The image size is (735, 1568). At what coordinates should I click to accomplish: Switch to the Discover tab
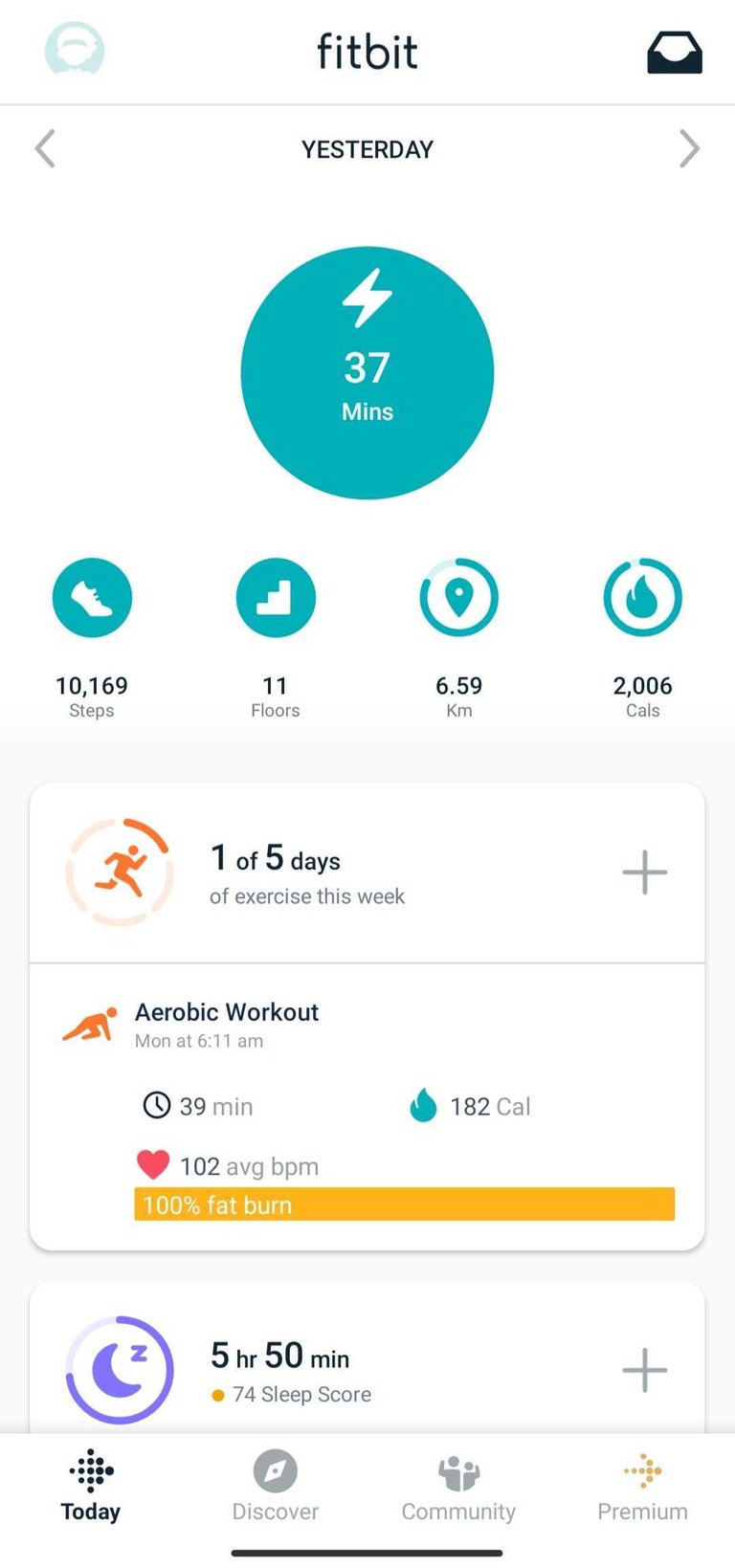click(276, 1488)
